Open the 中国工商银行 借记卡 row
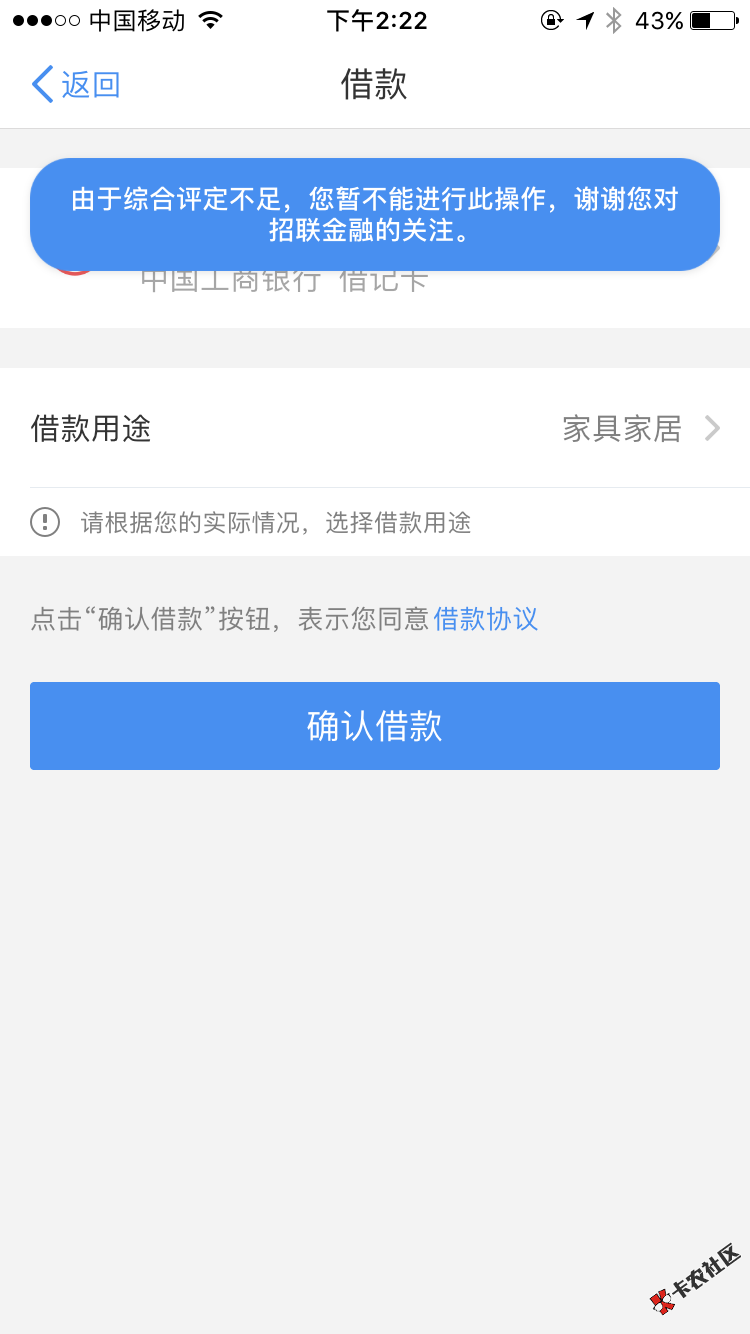 pos(375,248)
